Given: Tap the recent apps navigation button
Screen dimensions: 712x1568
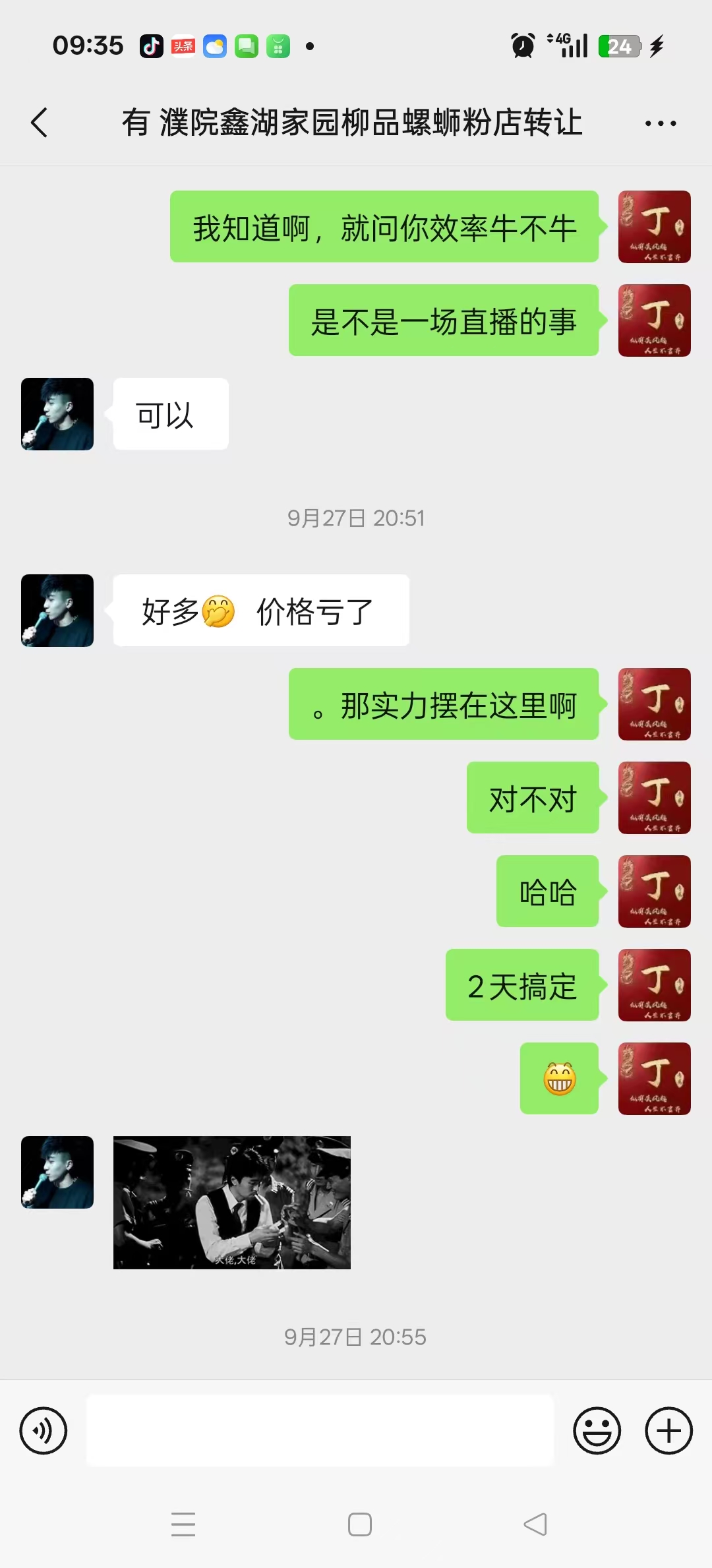Looking at the screenshot, I should pos(183,1524).
